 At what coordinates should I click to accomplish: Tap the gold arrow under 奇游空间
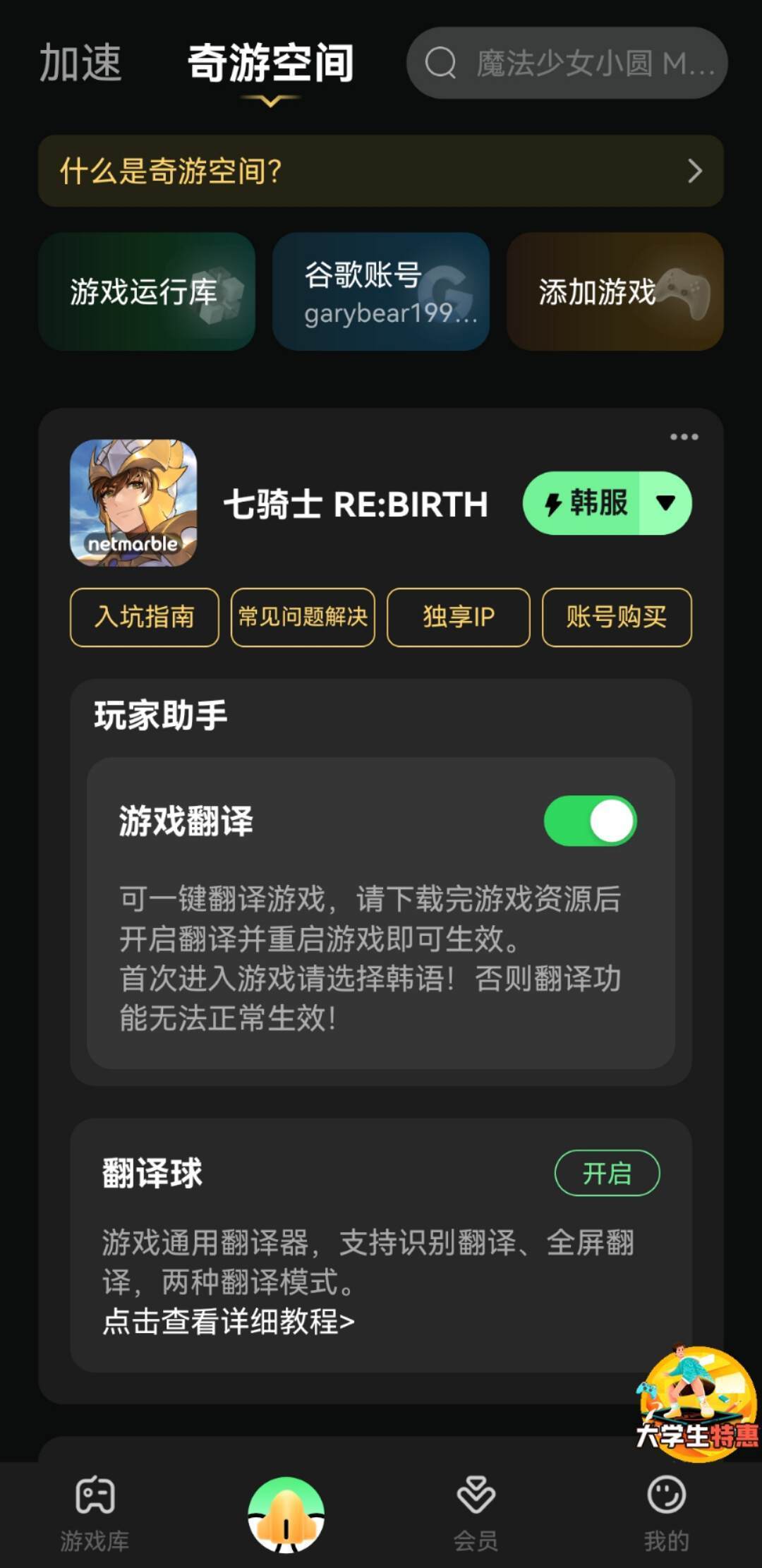[269, 103]
